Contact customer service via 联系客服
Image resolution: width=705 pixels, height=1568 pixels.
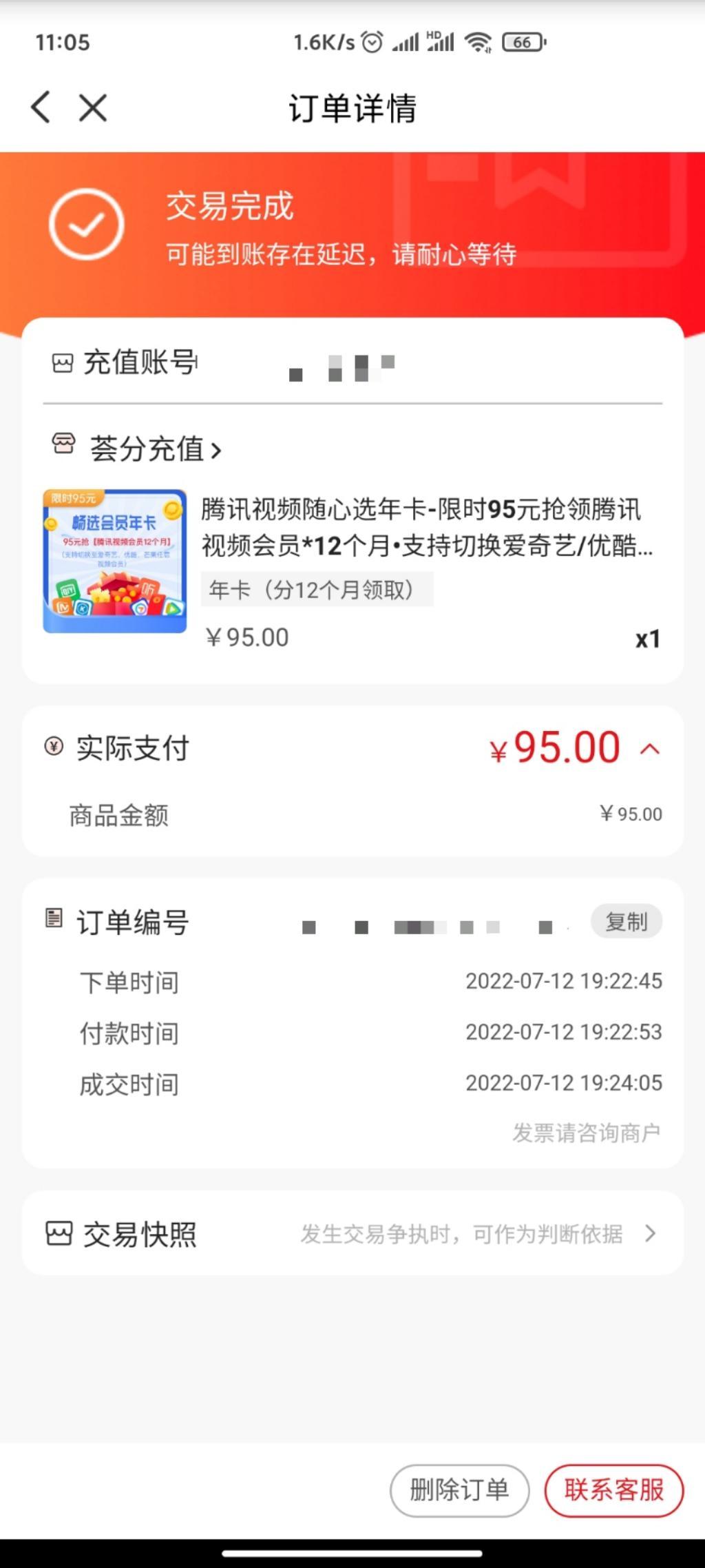613,1489
